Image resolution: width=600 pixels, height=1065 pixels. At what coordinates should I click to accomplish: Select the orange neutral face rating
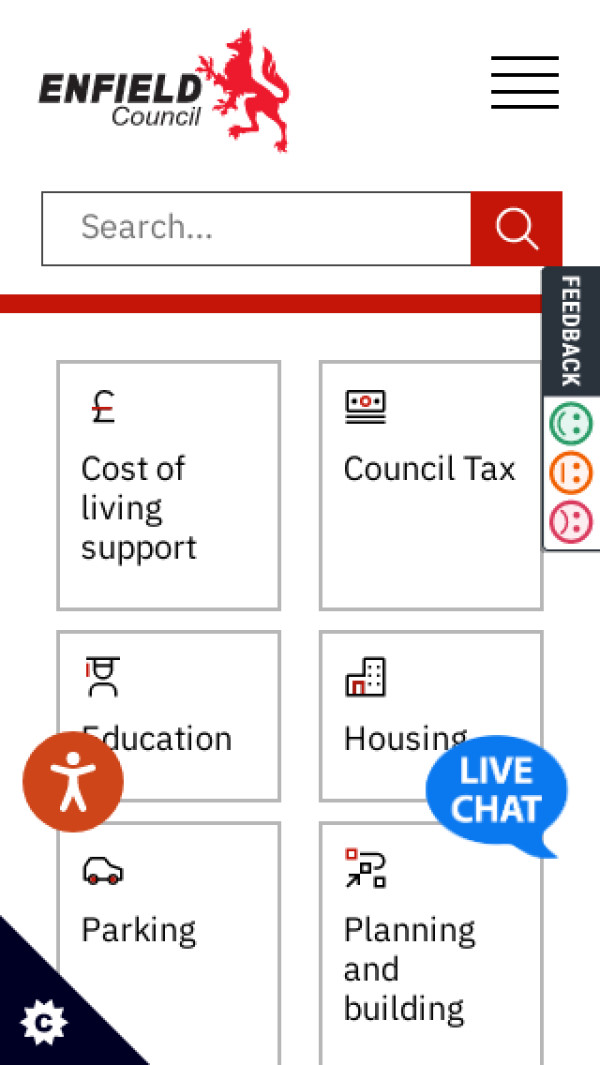point(571,473)
